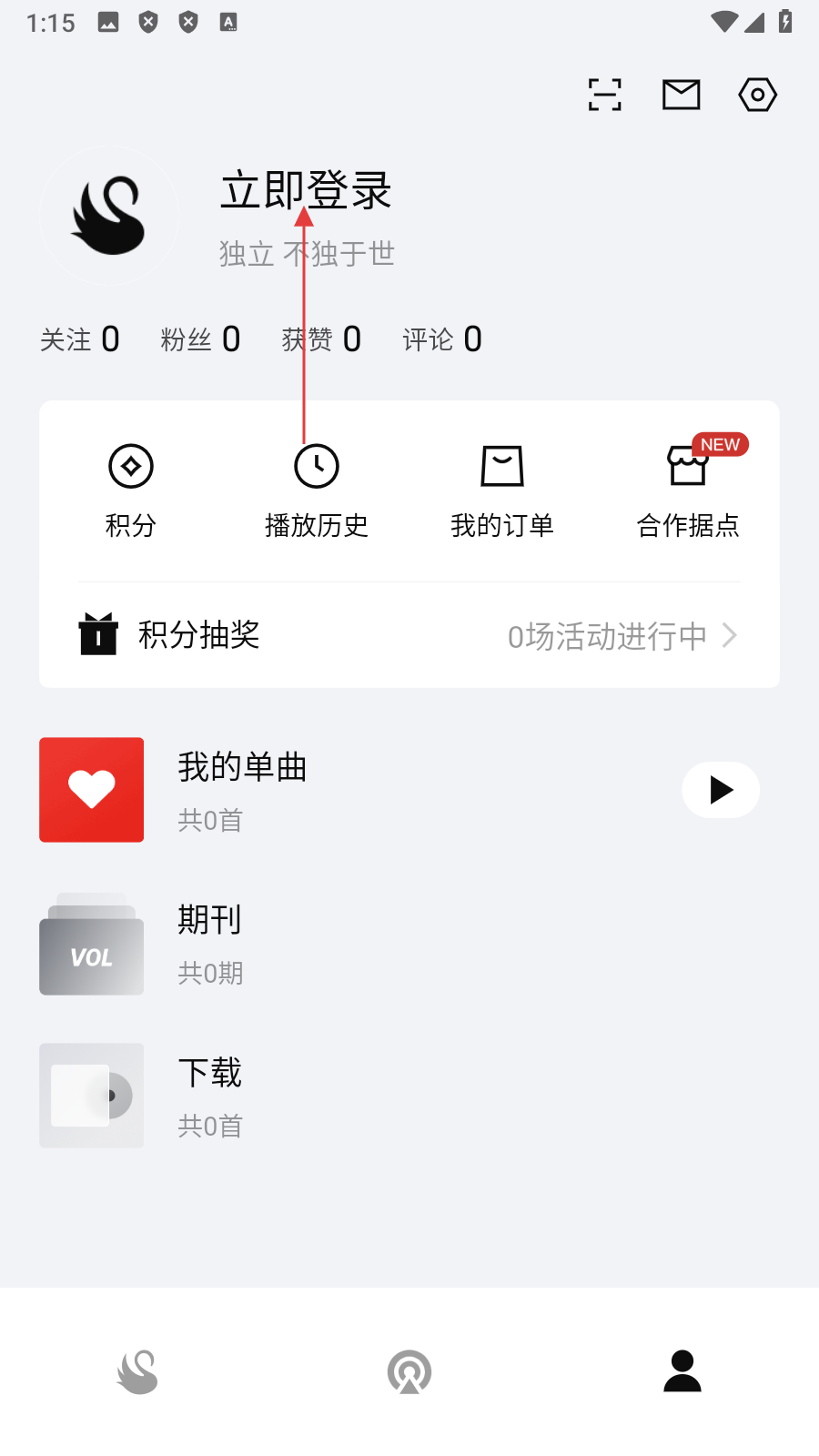Open the messages envelope icon
The width and height of the screenshot is (819, 1456).
click(681, 95)
